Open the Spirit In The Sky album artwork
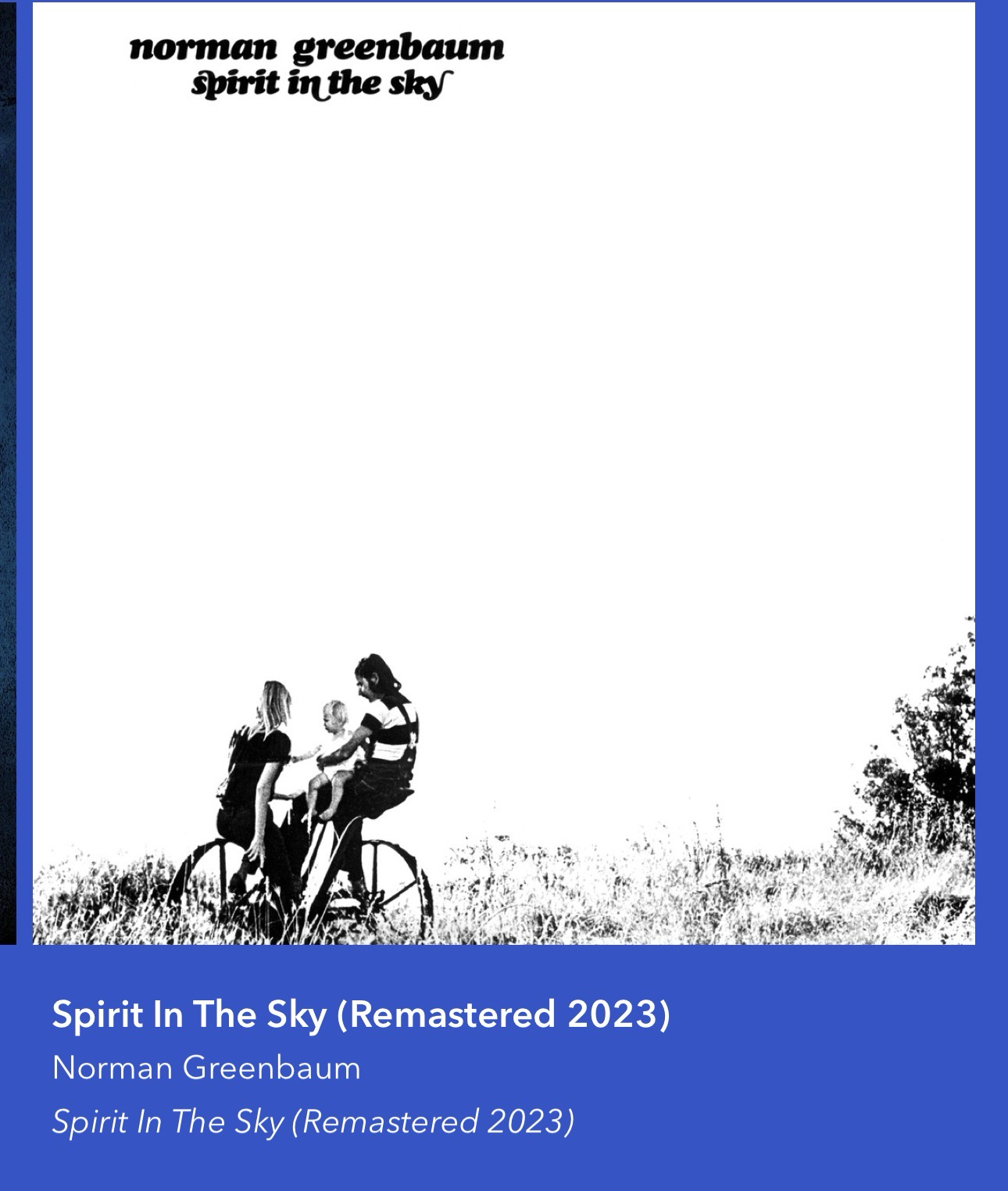Screen dimensions: 1008x1191 click(503, 473)
